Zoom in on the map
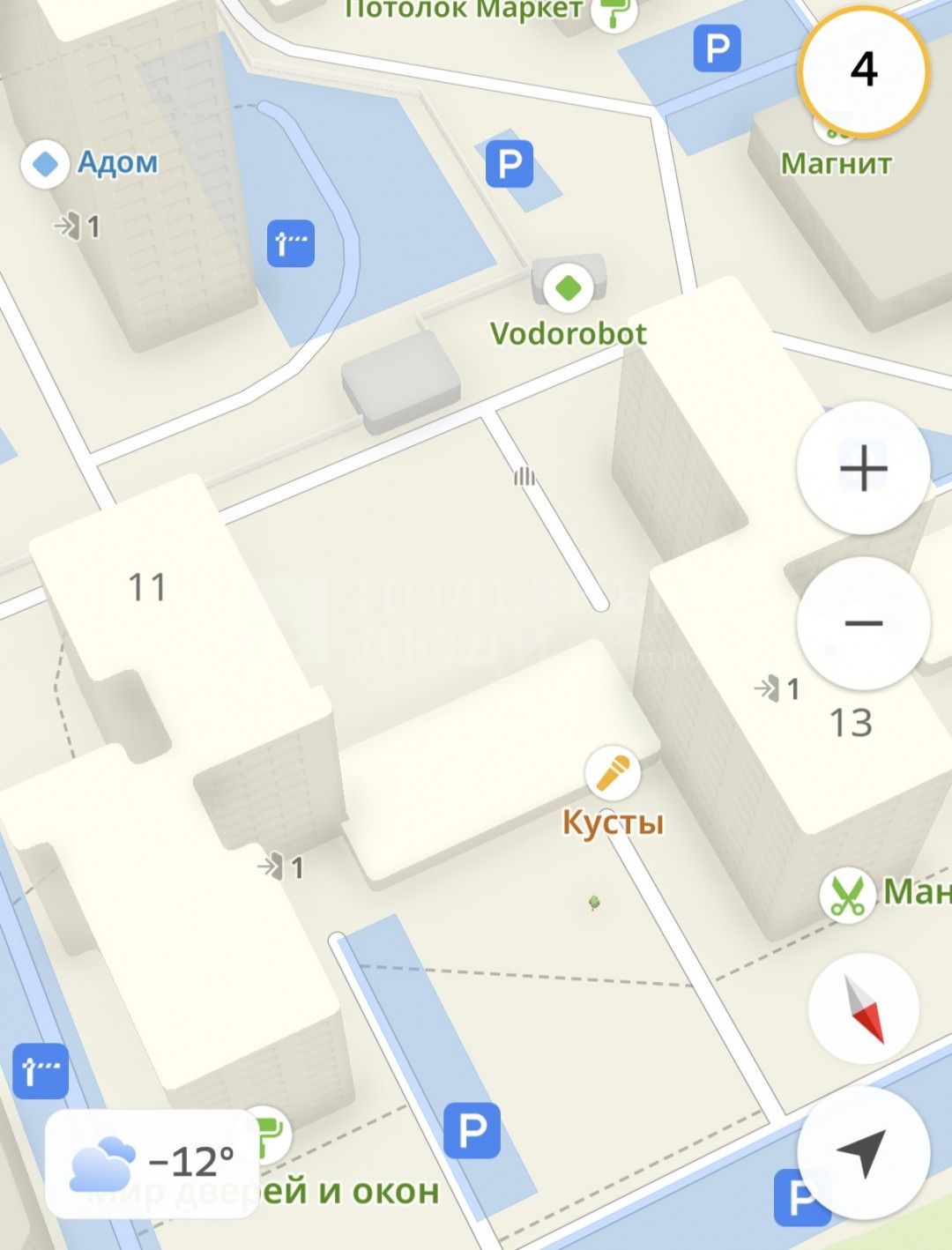 point(863,467)
